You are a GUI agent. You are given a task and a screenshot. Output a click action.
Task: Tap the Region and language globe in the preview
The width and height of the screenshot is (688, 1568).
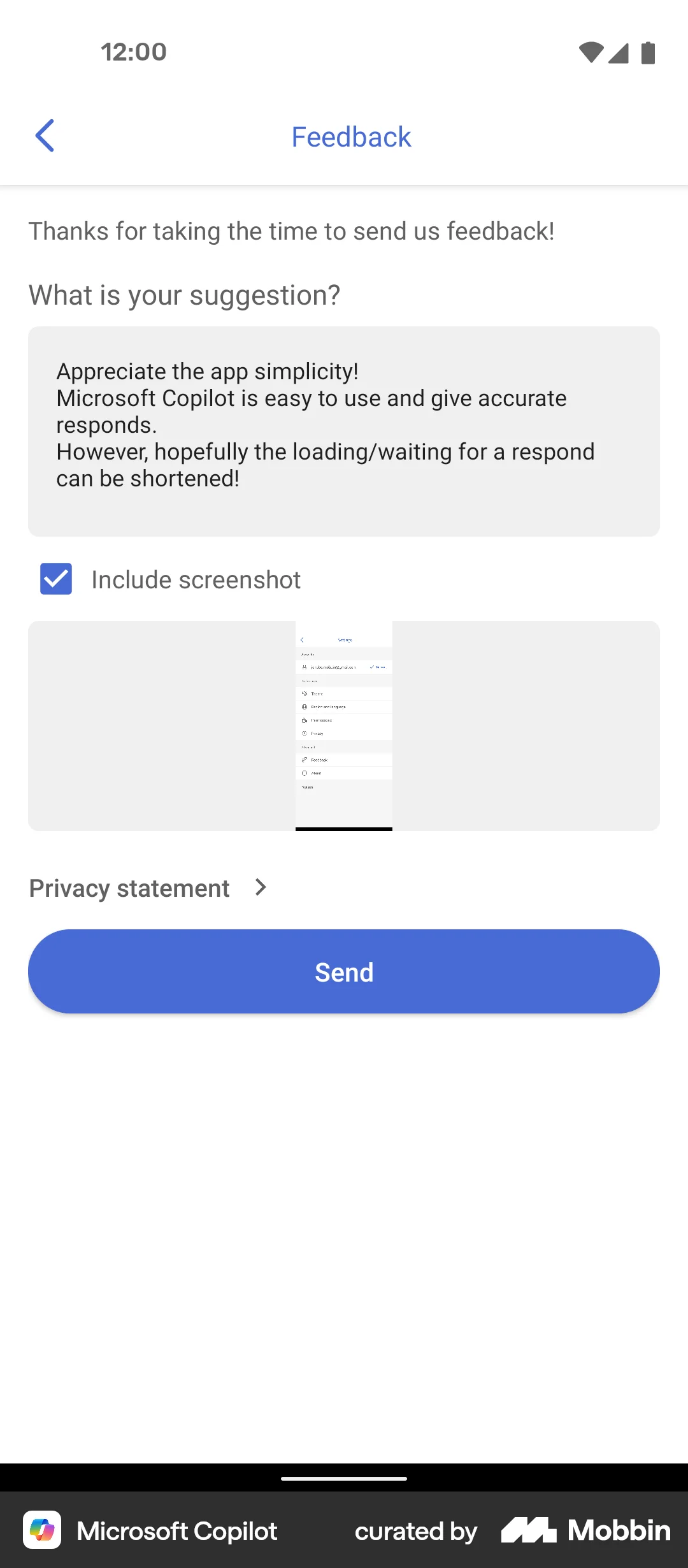pos(305,706)
